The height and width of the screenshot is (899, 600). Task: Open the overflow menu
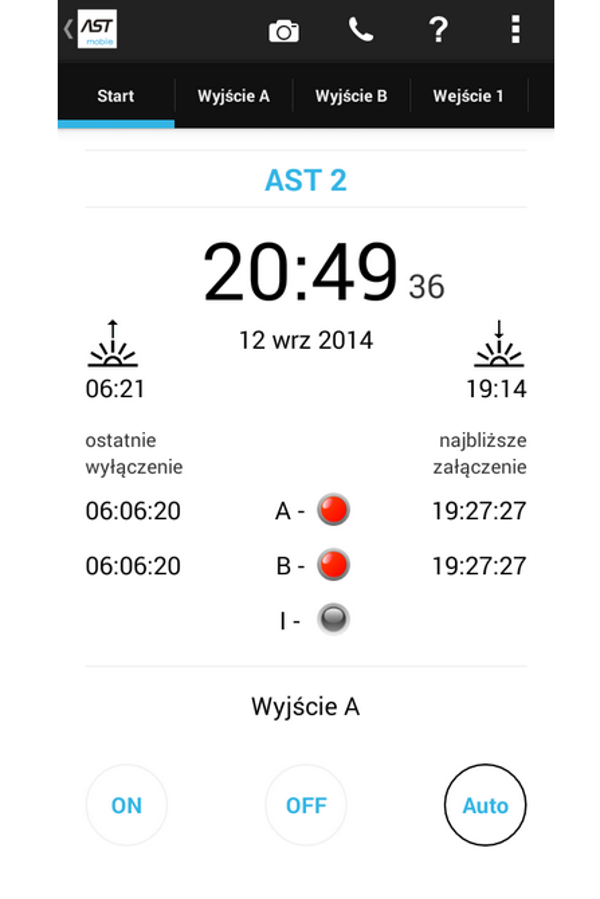pyautogui.click(x=515, y=30)
